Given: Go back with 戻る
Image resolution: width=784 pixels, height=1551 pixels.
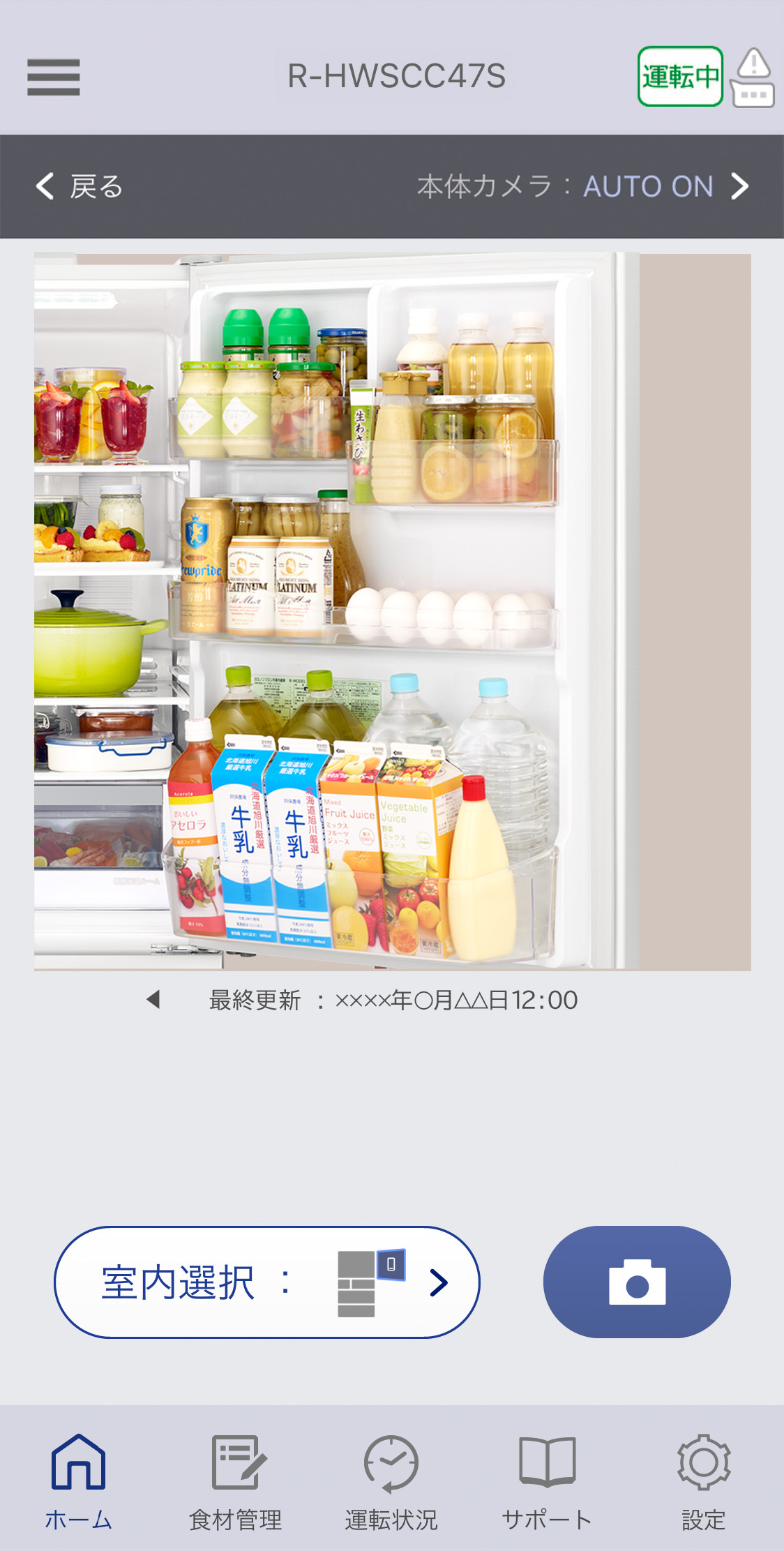Looking at the screenshot, I should pos(80,186).
